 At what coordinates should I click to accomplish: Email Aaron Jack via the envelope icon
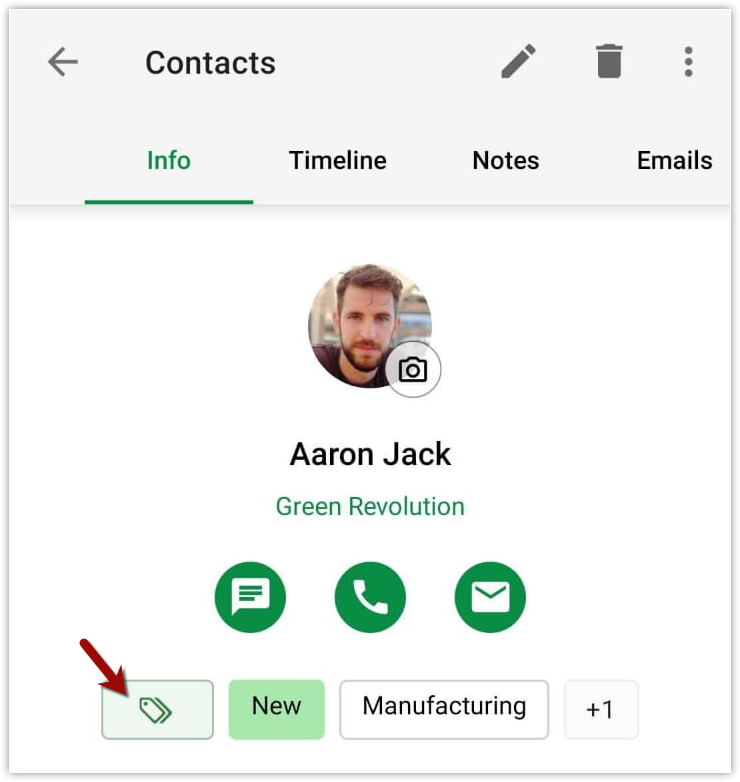coord(490,598)
